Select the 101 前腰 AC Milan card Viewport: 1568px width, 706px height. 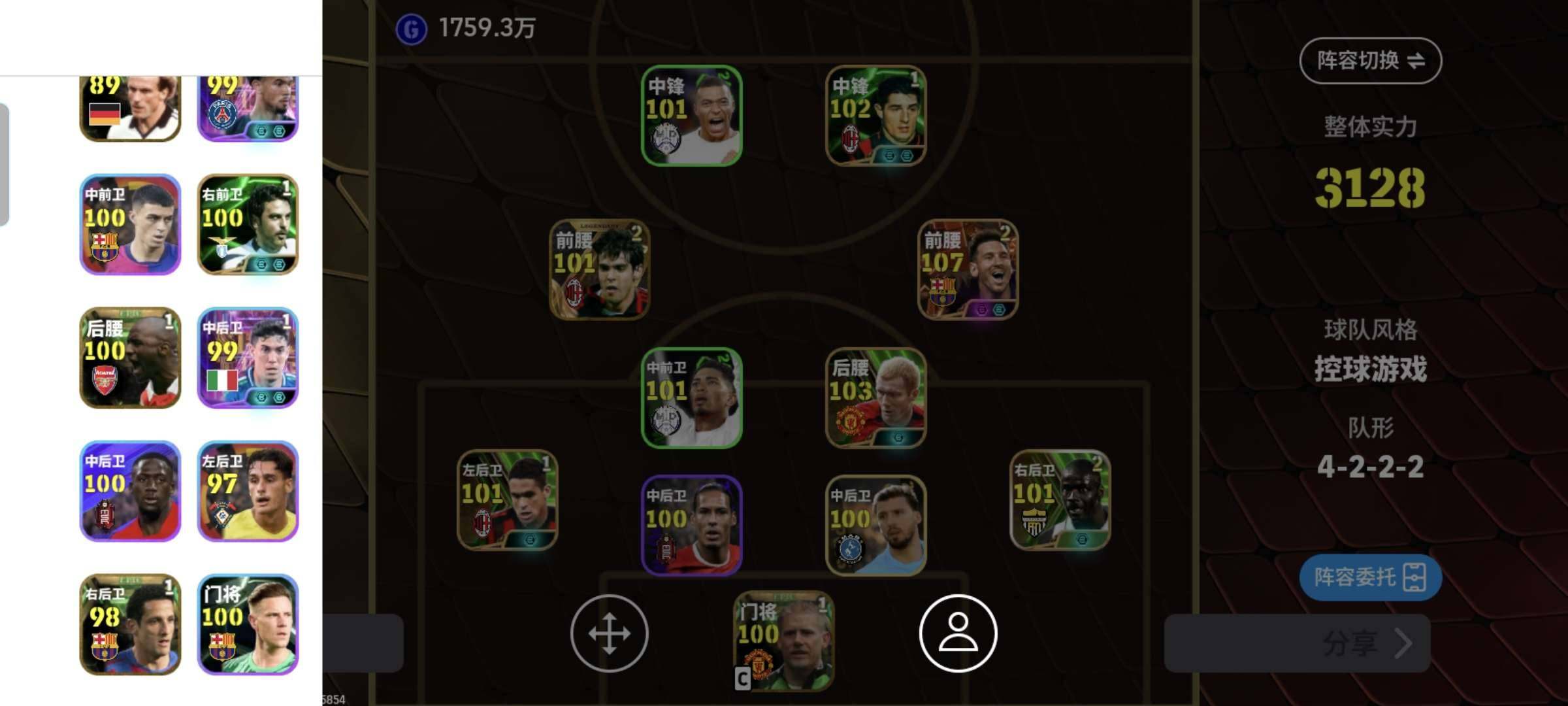(599, 269)
